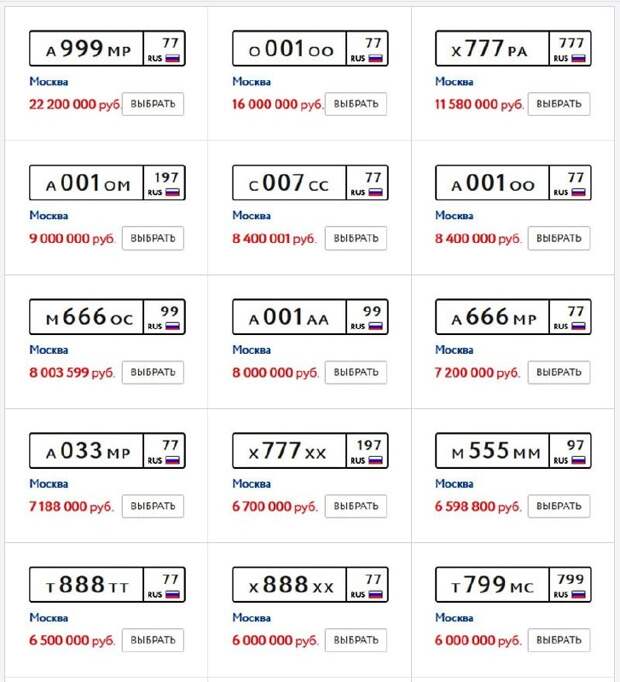Select plate Т799МС 799 with ВЫБРАТЬ
This screenshot has height=682, width=620.
tap(558, 640)
